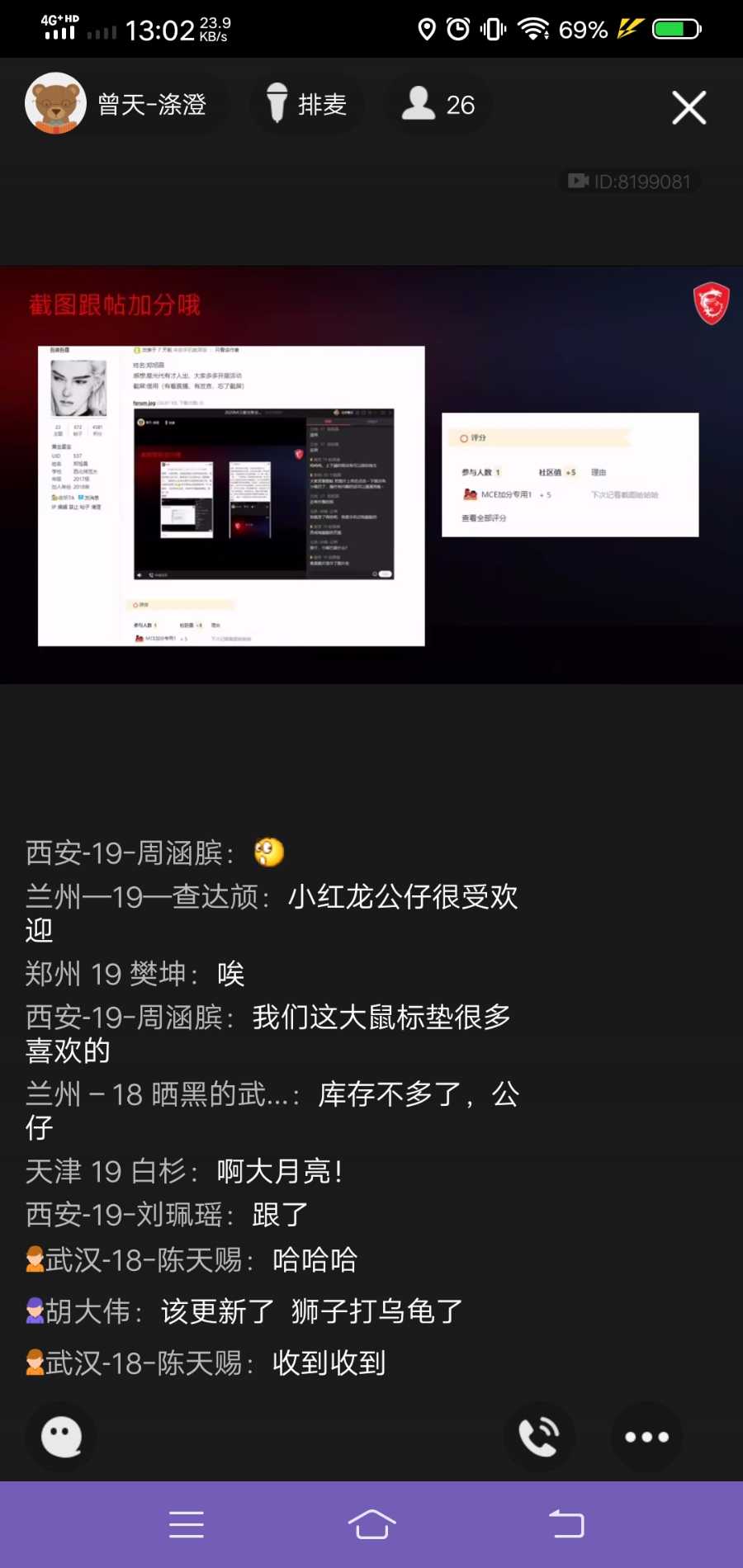Start a voice call connection
The width and height of the screenshot is (743, 1568).
[539, 1437]
